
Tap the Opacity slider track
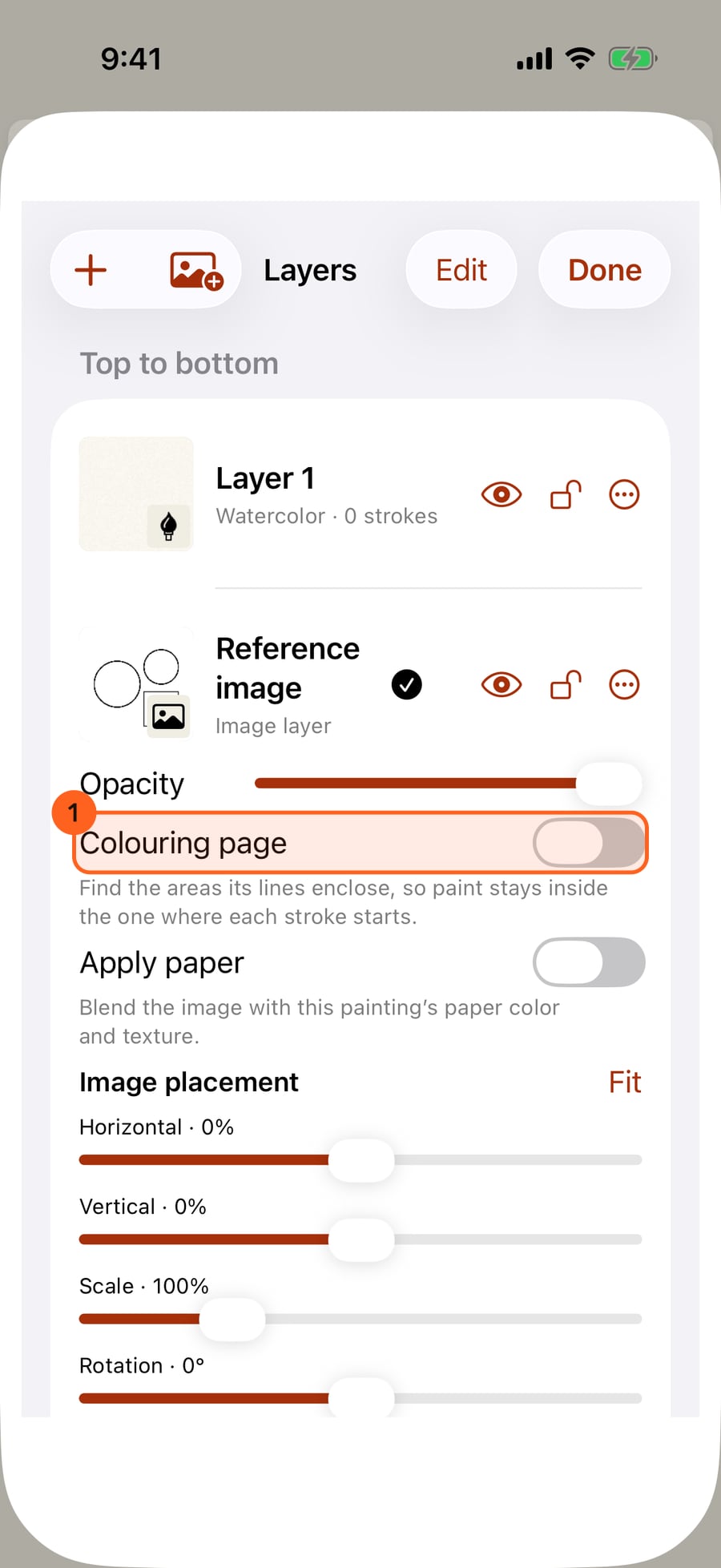point(448,784)
